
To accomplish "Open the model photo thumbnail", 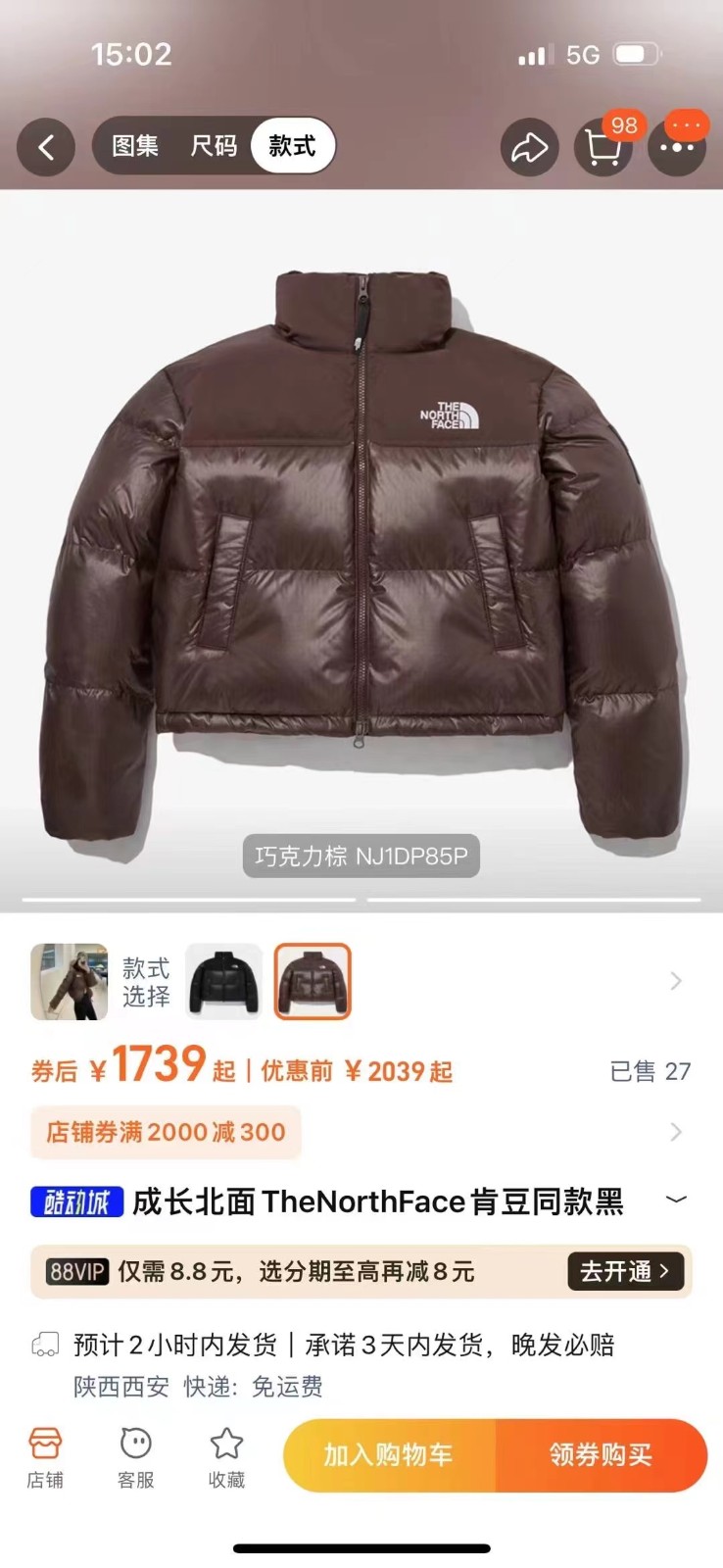I will point(69,981).
